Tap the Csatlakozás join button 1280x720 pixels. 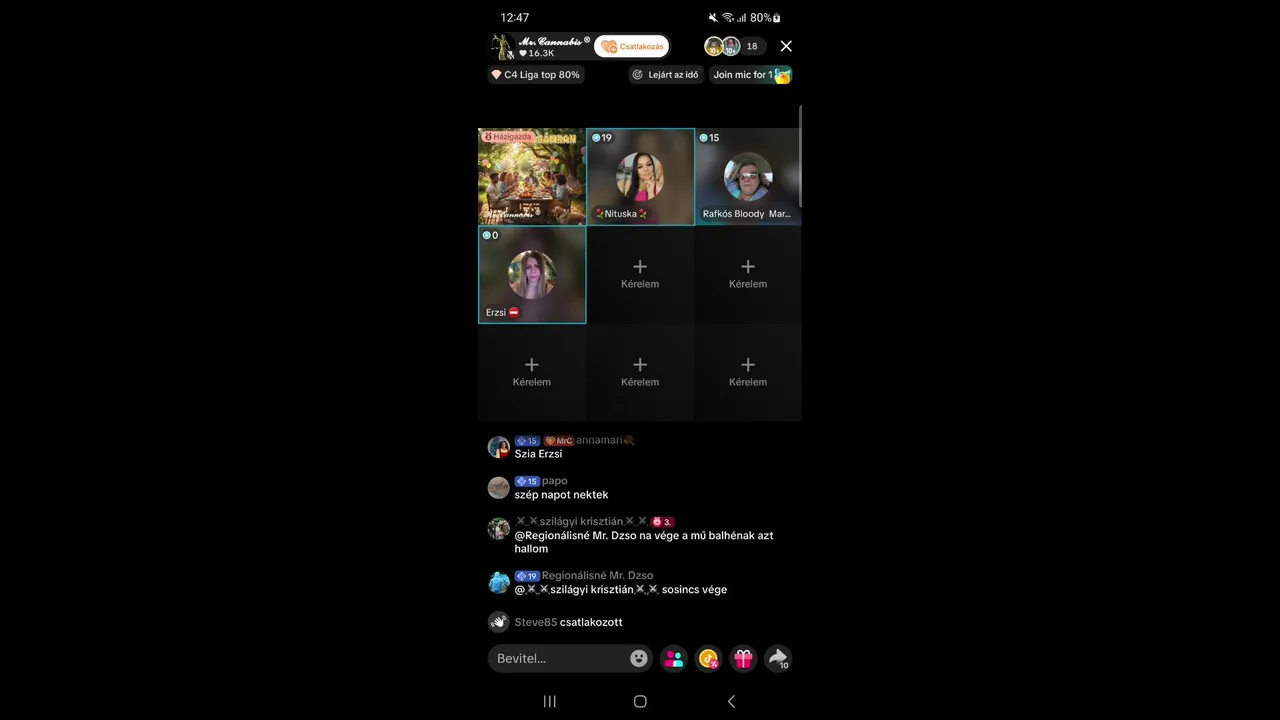click(632, 47)
